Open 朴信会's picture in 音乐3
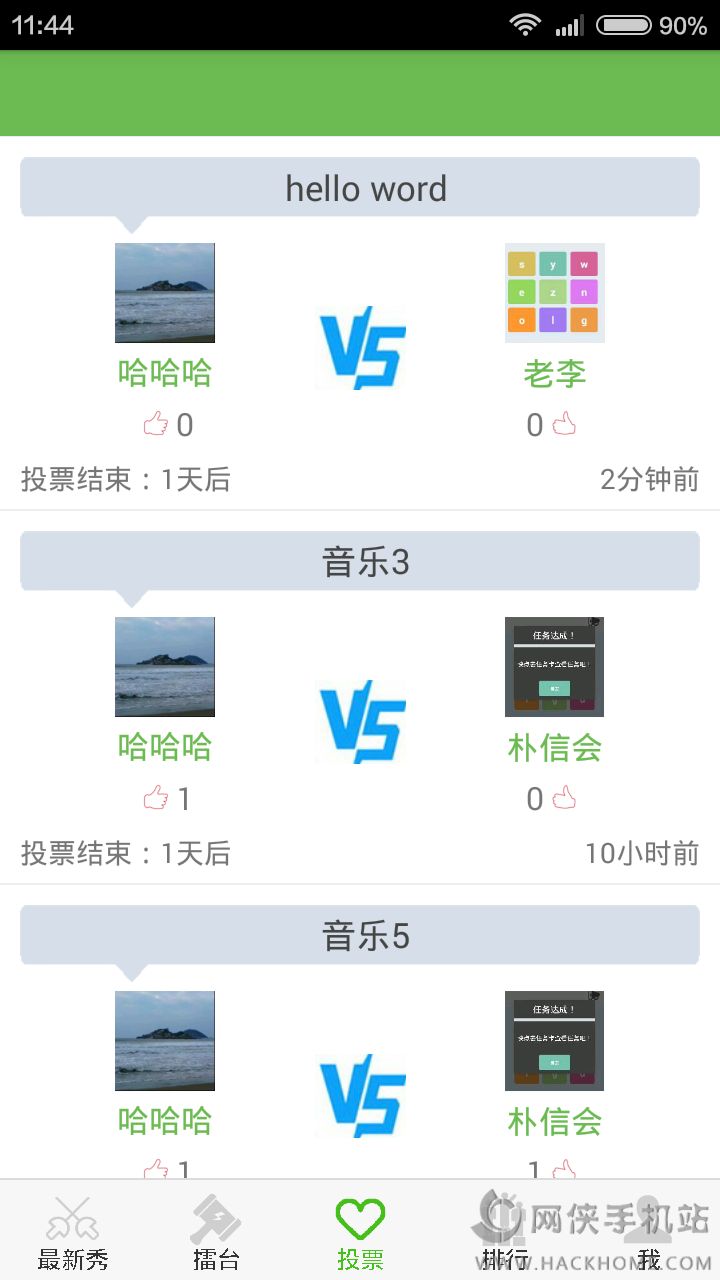 pos(555,667)
